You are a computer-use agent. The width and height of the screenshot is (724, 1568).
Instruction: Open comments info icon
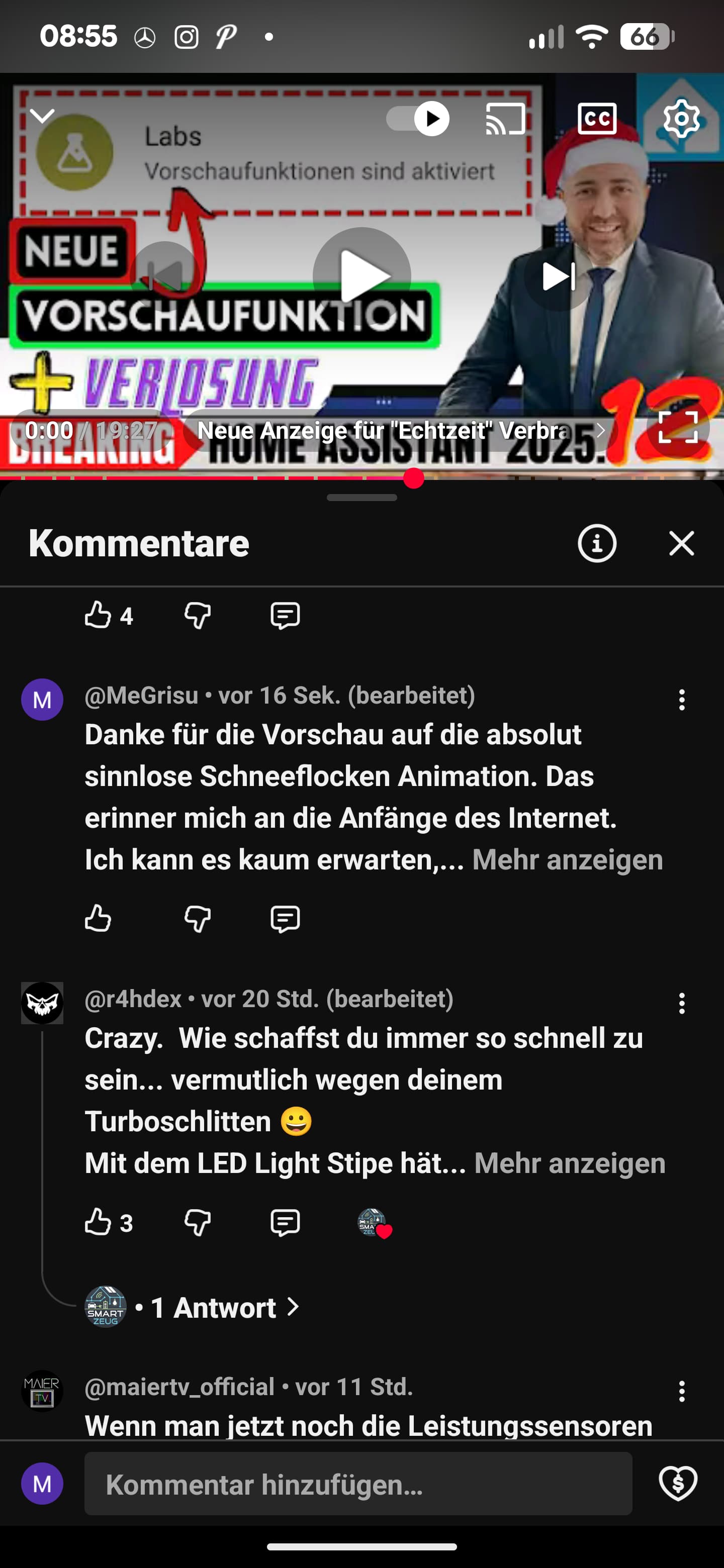coord(597,543)
